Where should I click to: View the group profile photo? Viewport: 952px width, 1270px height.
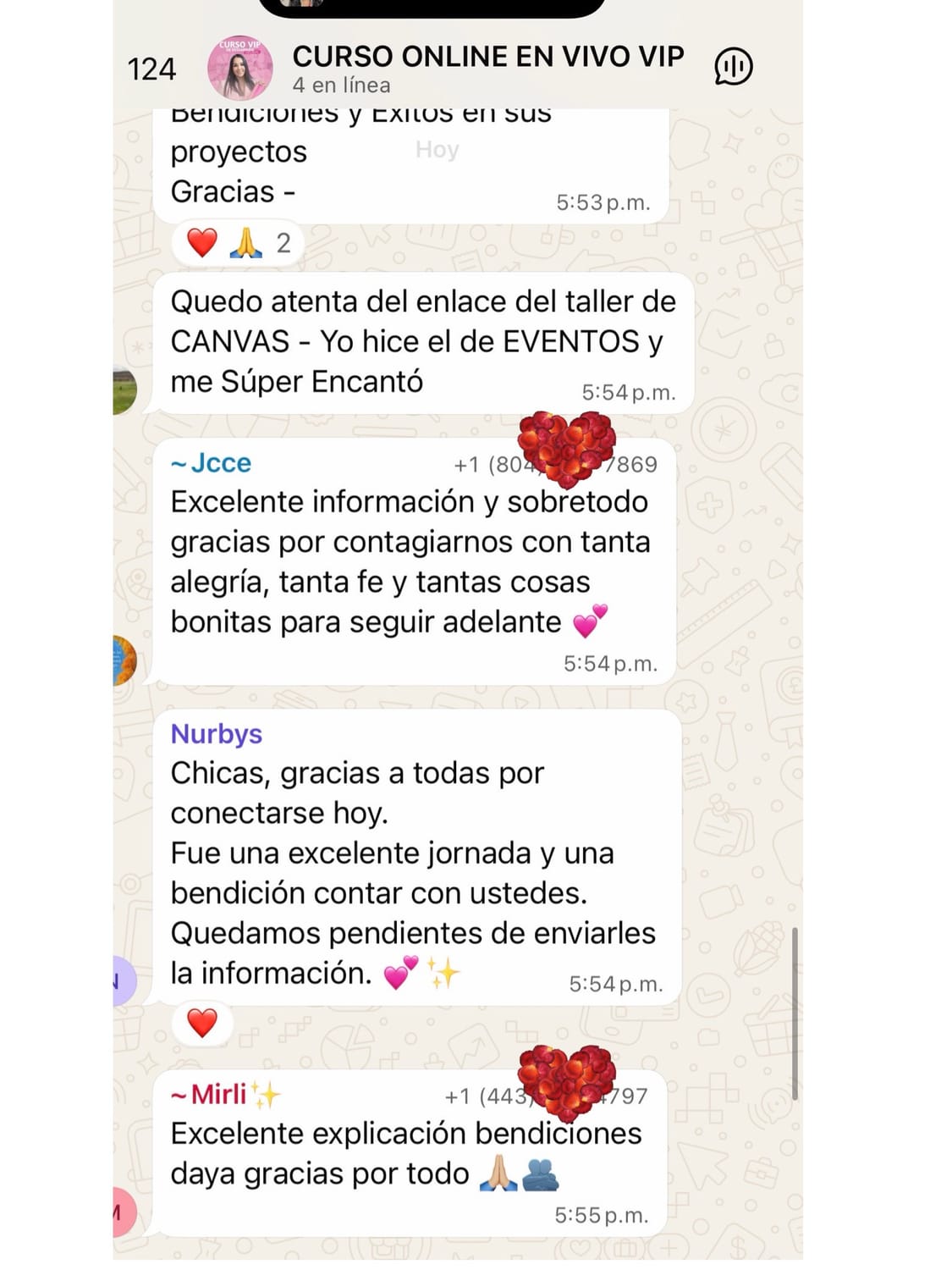coord(239,69)
